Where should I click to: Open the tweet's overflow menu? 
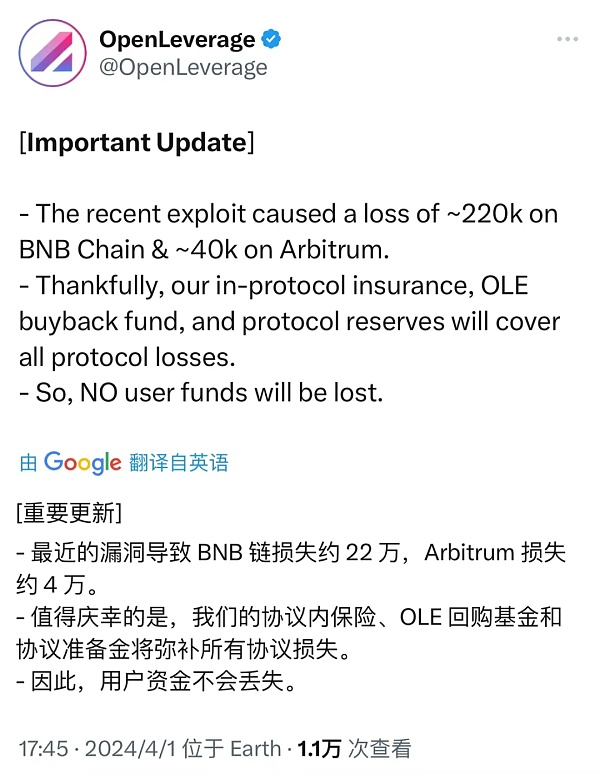tap(567, 40)
